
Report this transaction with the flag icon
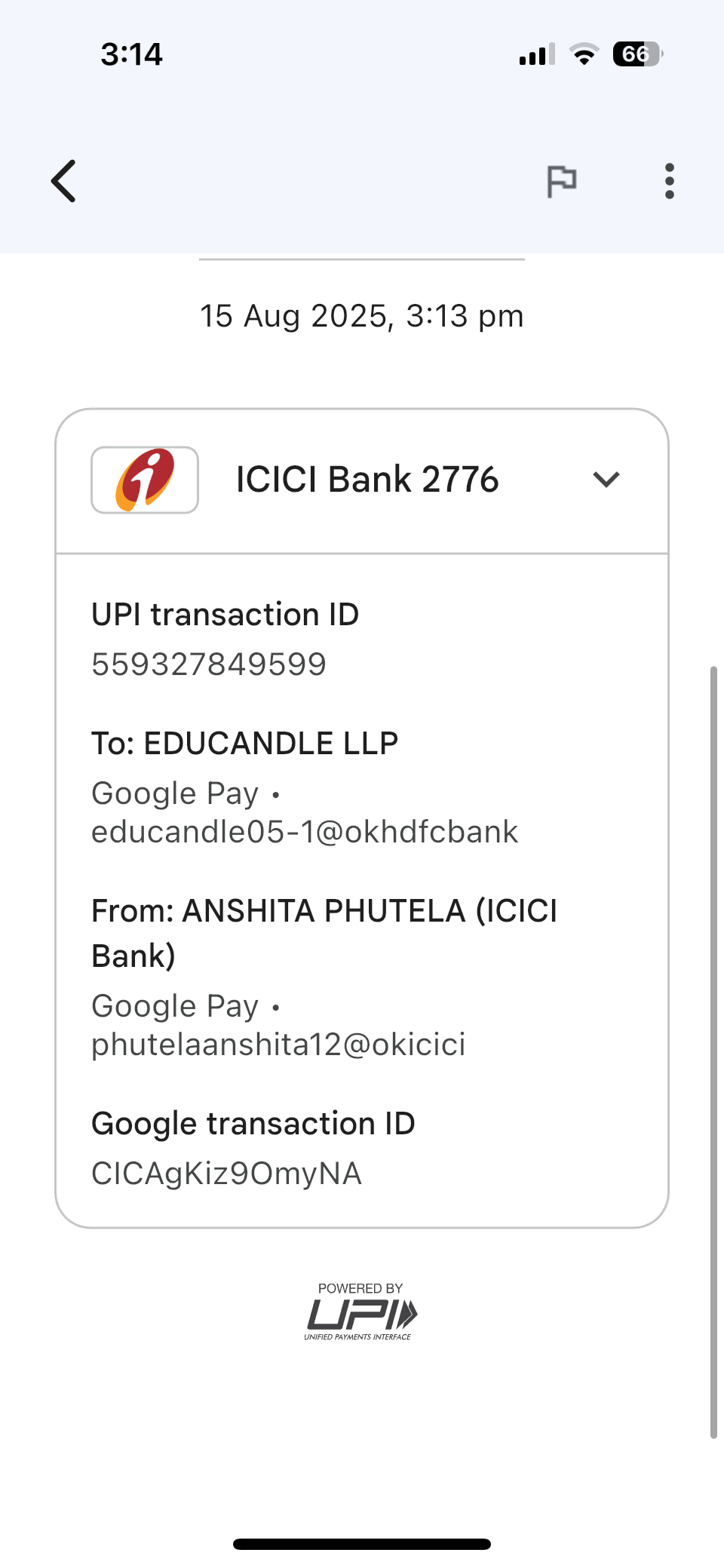pyautogui.click(x=561, y=181)
